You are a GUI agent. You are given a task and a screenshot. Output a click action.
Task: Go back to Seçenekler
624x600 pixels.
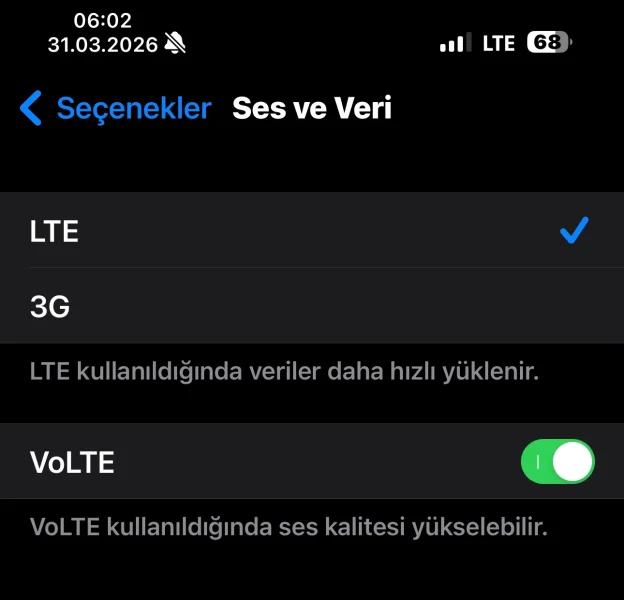click(115, 108)
